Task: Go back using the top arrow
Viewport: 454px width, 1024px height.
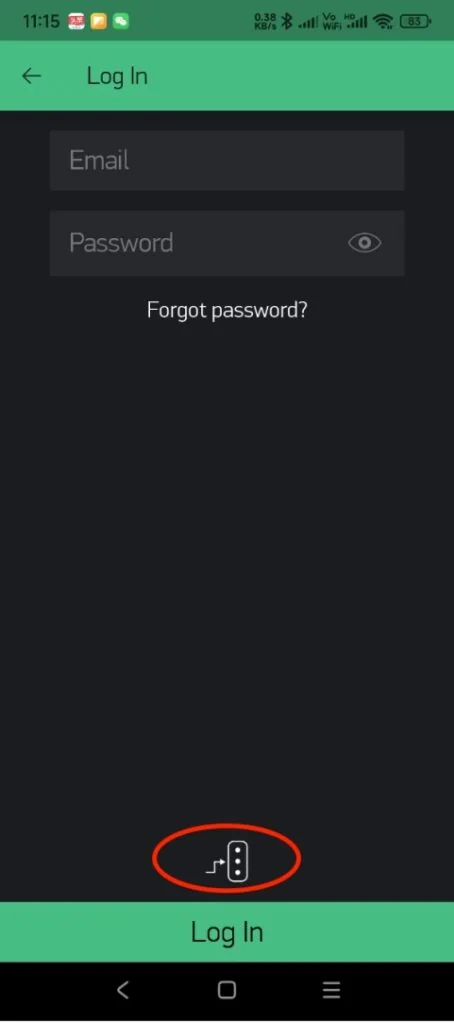Action: click(31, 76)
